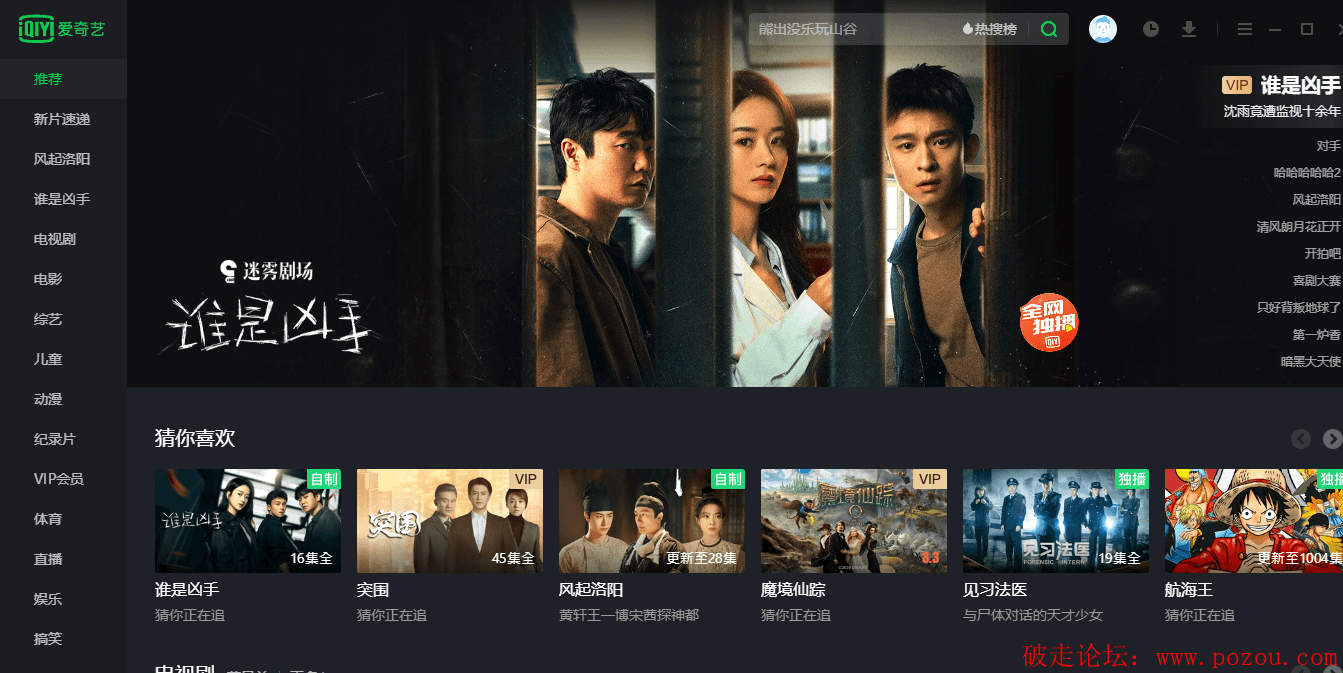Screen dimensions: 1343x673
Task: Open the VIP会员 page
Action: 58,479
